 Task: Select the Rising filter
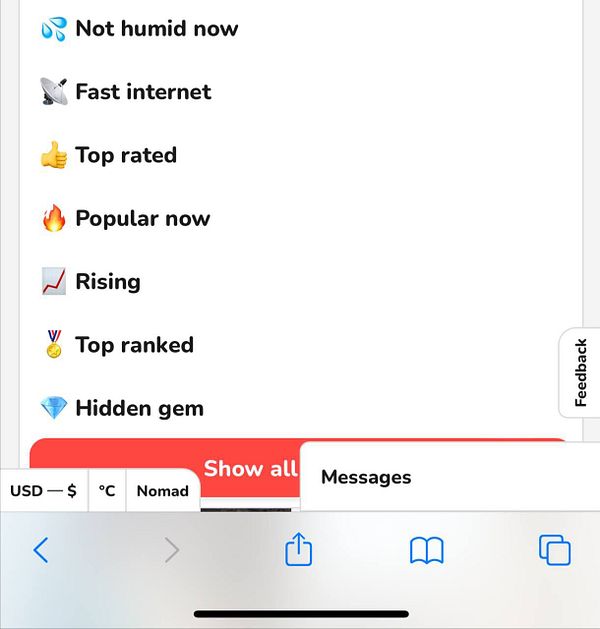pyautogui.click(x=91, y=282)
